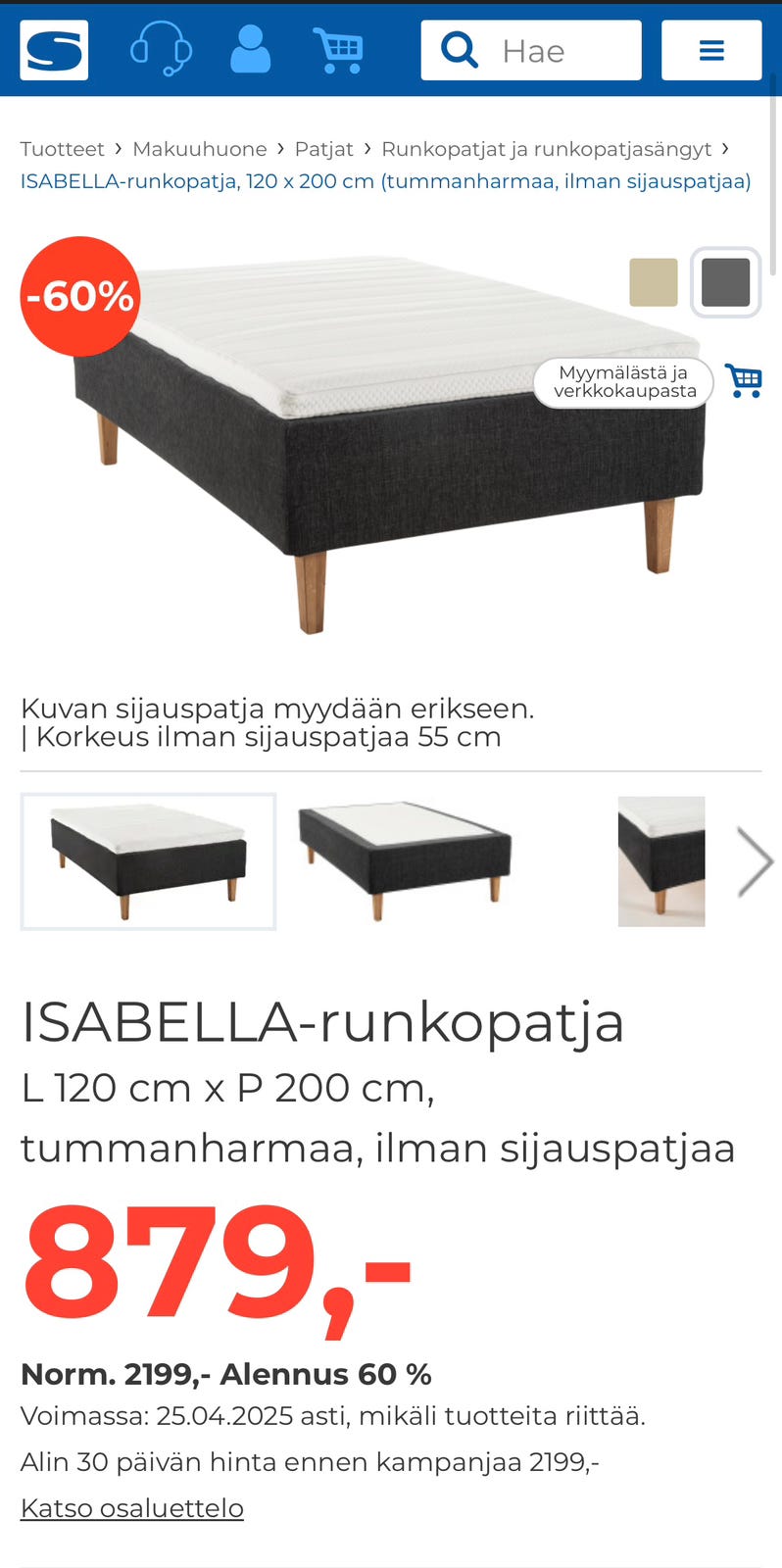Select the bare frame mattress thumbnail
Viewport: 782px width, 1568px height.
(405, 861)
